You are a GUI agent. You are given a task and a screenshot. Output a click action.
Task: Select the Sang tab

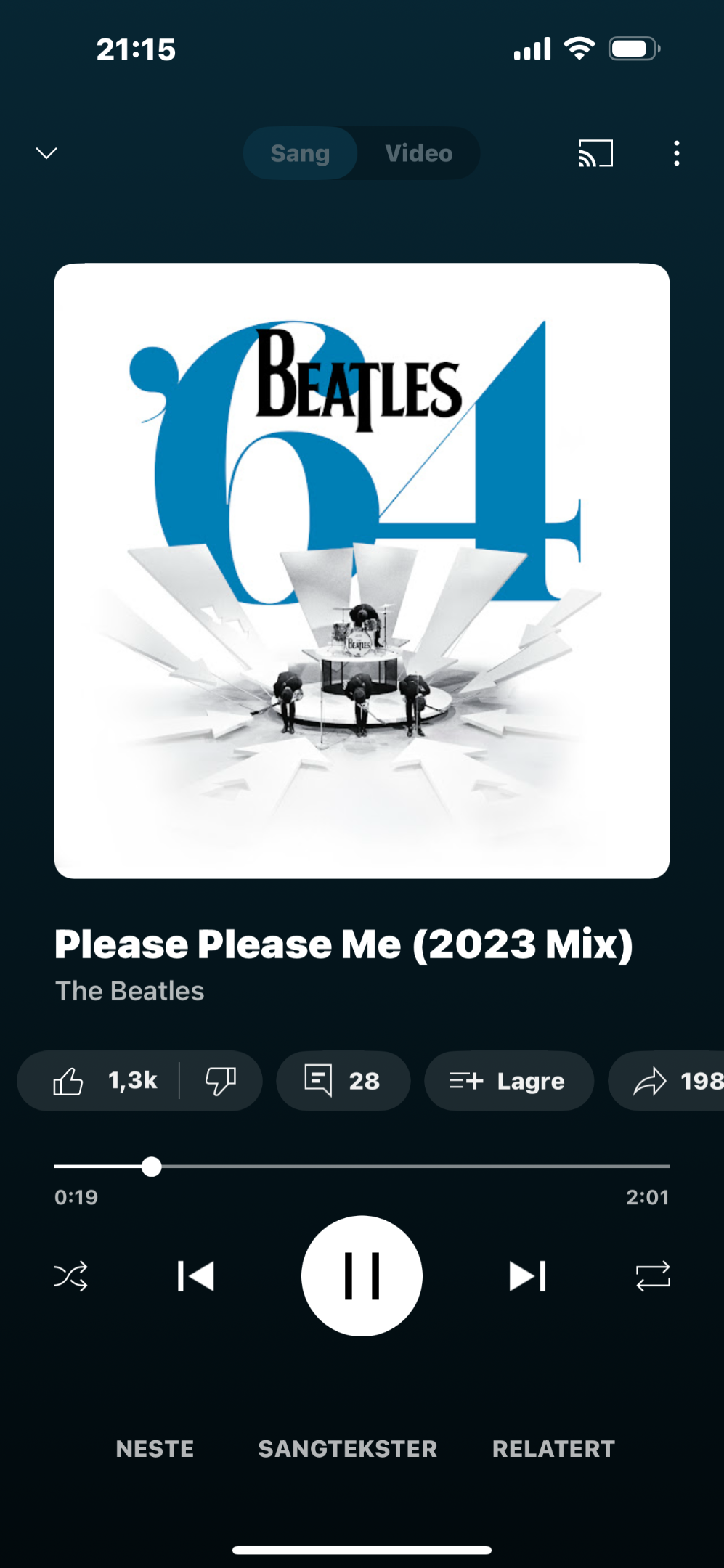tap(300, 153)
